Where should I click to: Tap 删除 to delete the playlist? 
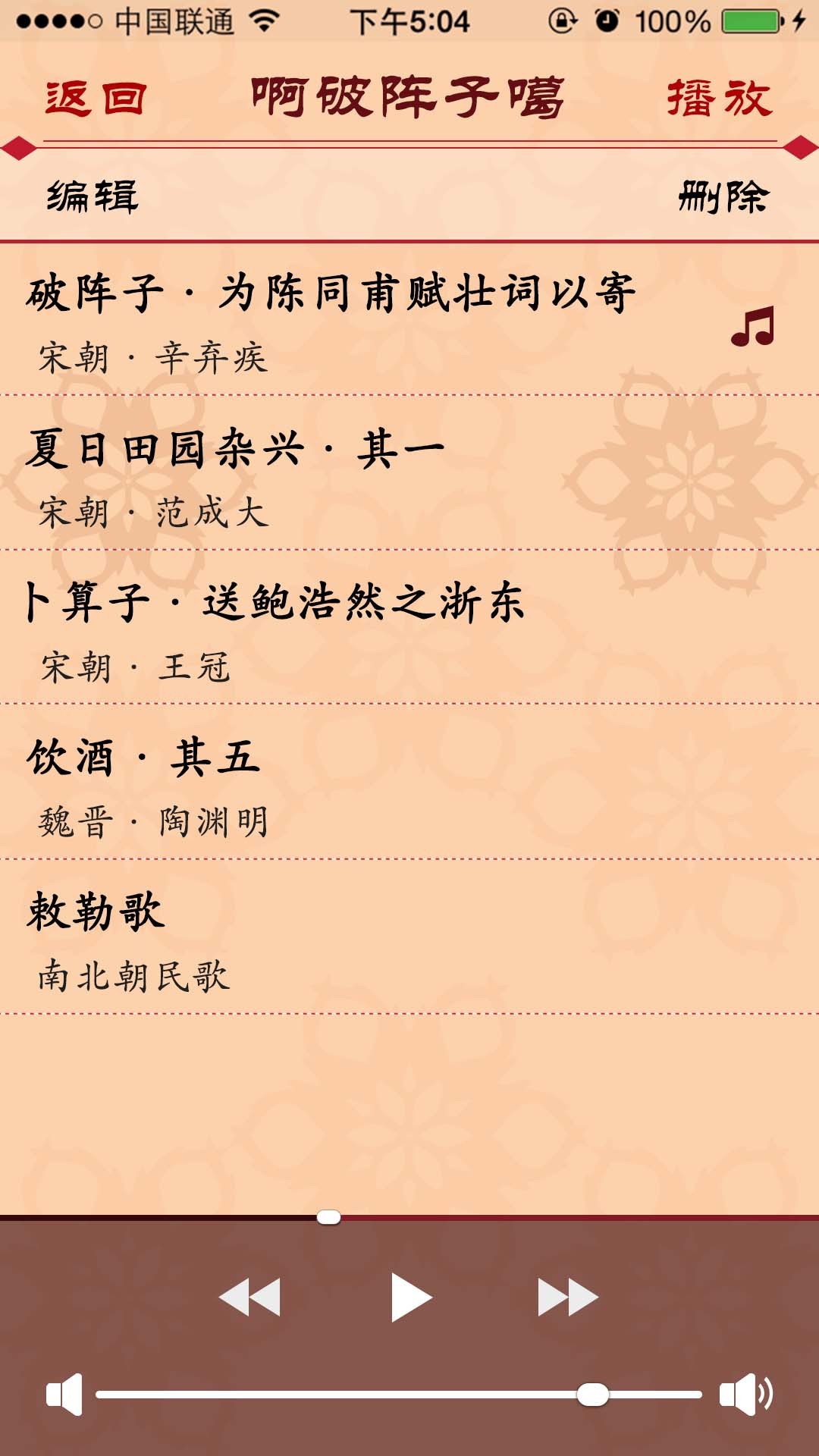coord(723,197)
